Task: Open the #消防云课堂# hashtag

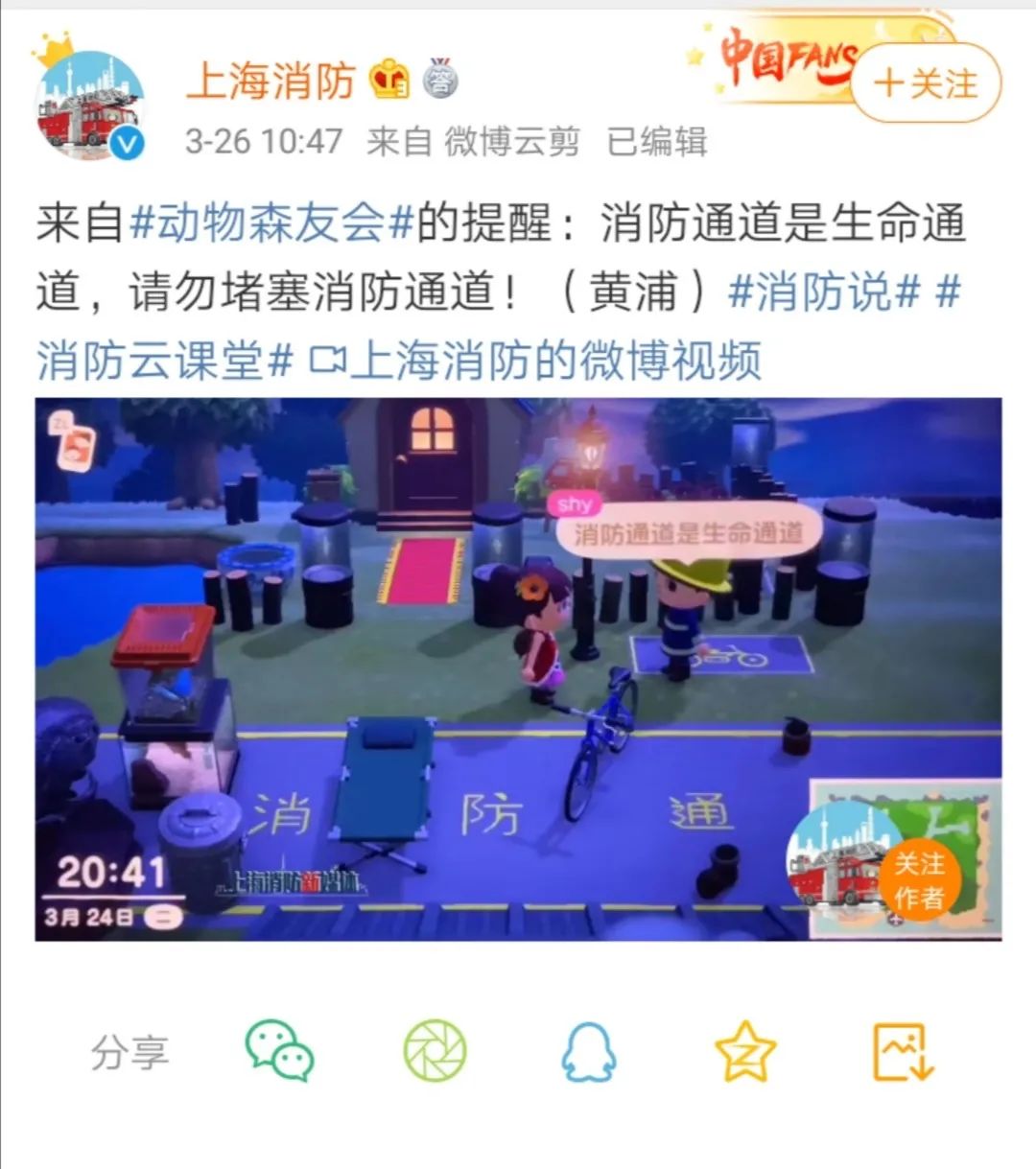Action: point(163,362)
